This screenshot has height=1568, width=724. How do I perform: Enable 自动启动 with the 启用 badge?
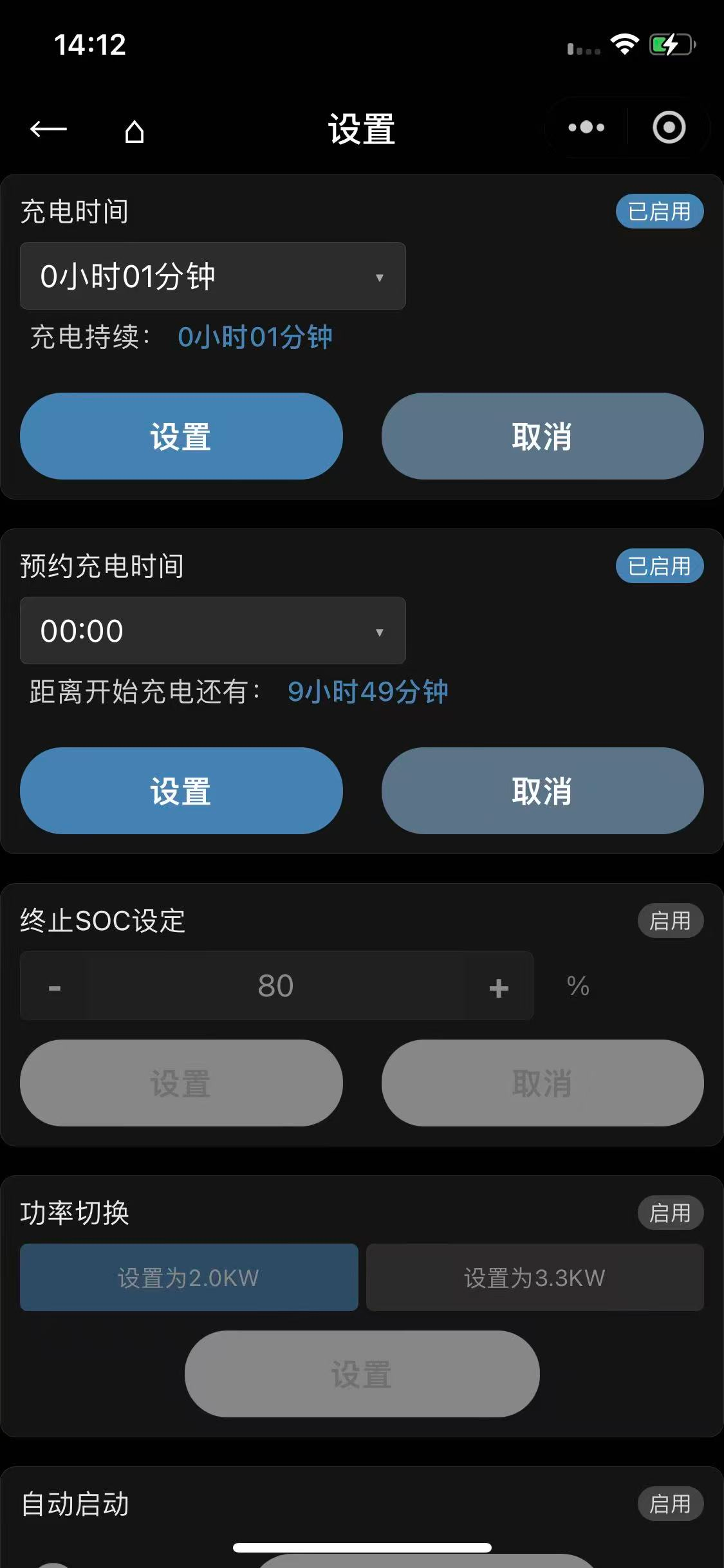click(x=670, y=1504)
